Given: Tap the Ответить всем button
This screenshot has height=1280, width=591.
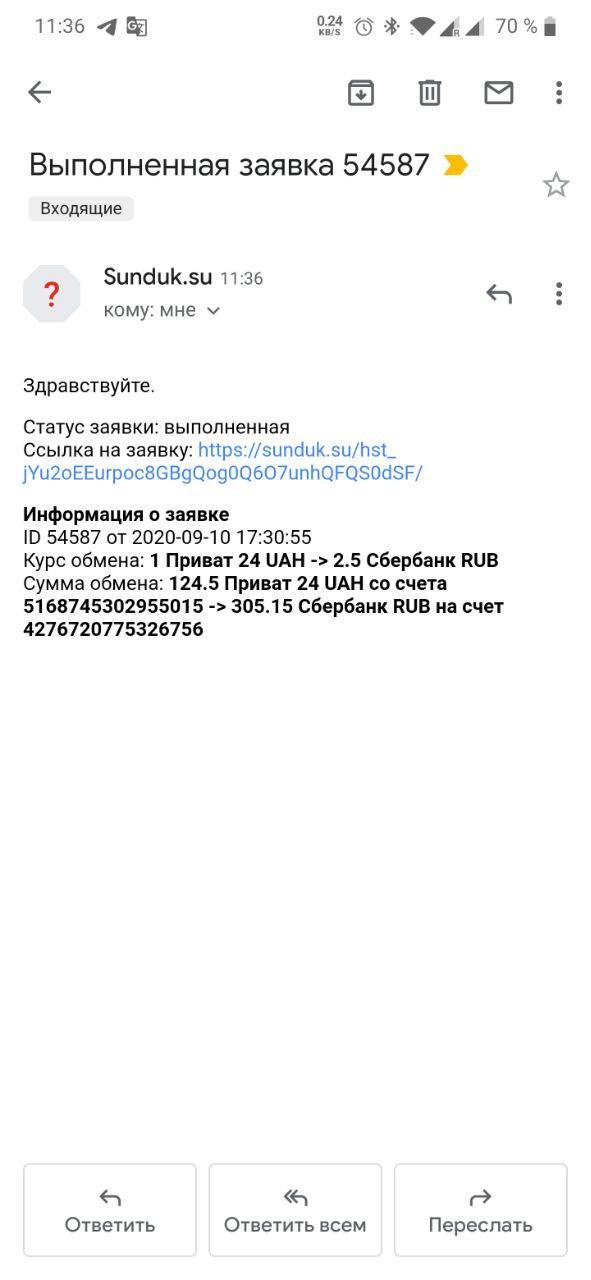Looking at the screenshot, I should (295, 1210).
